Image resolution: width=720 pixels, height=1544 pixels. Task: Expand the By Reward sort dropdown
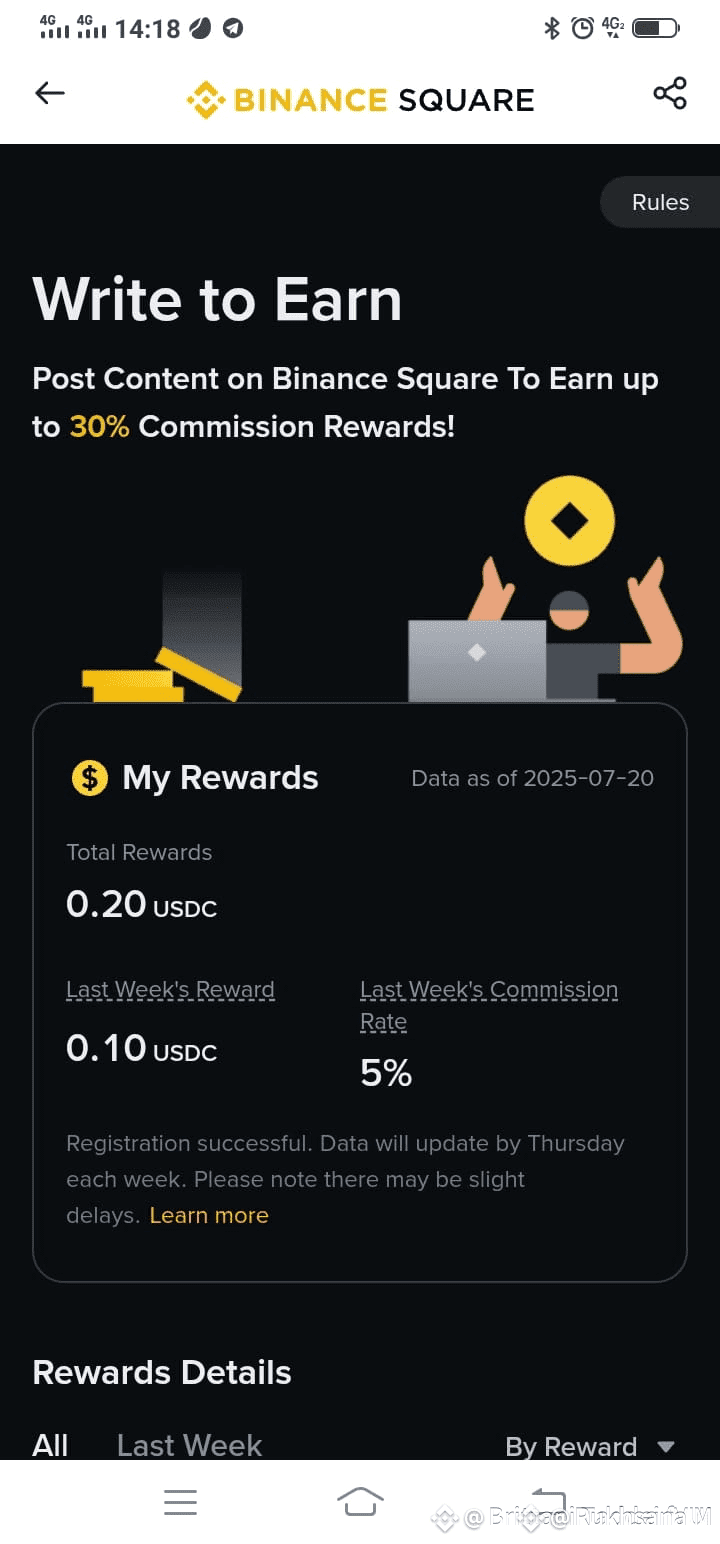pyautogui.click(x=590, y=1446)
